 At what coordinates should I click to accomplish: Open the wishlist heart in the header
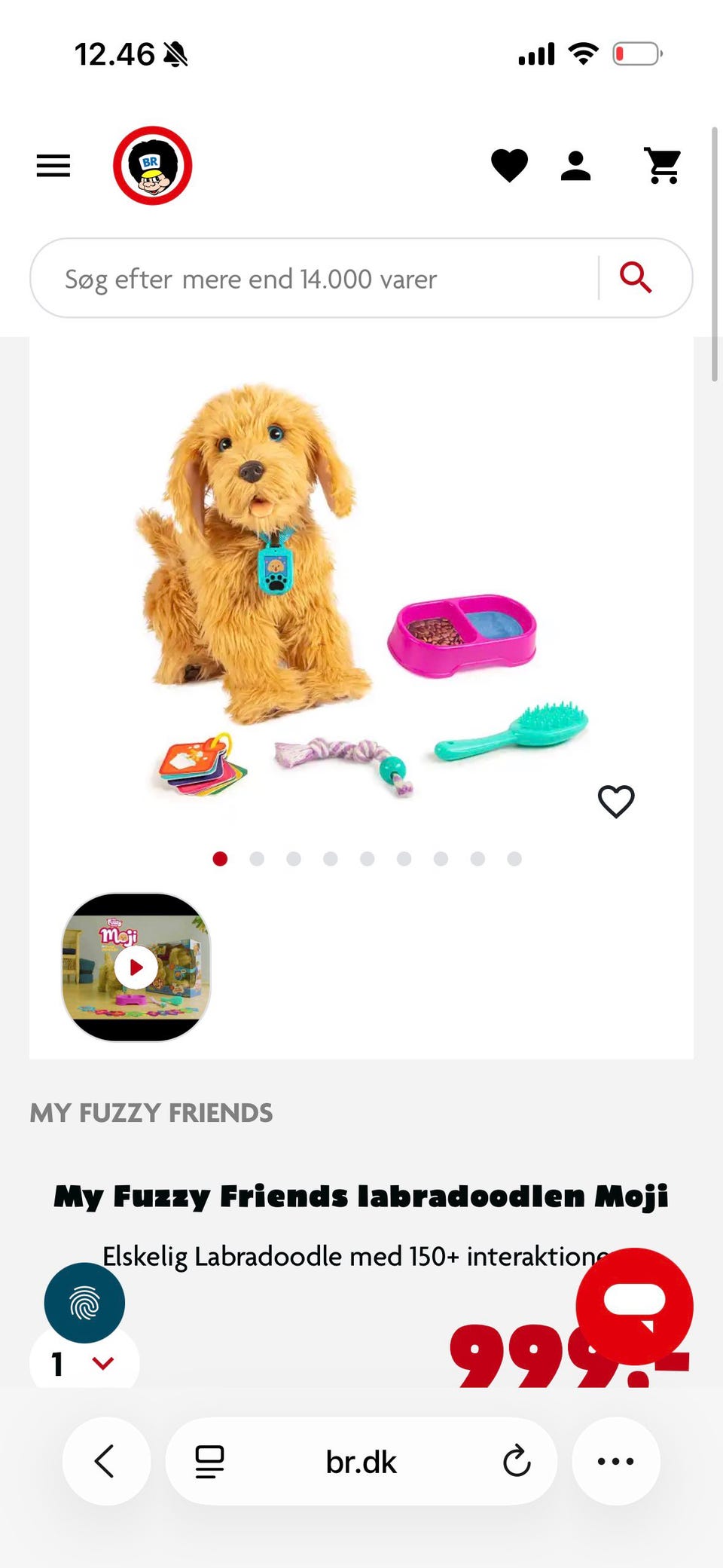tap(510, 166)
